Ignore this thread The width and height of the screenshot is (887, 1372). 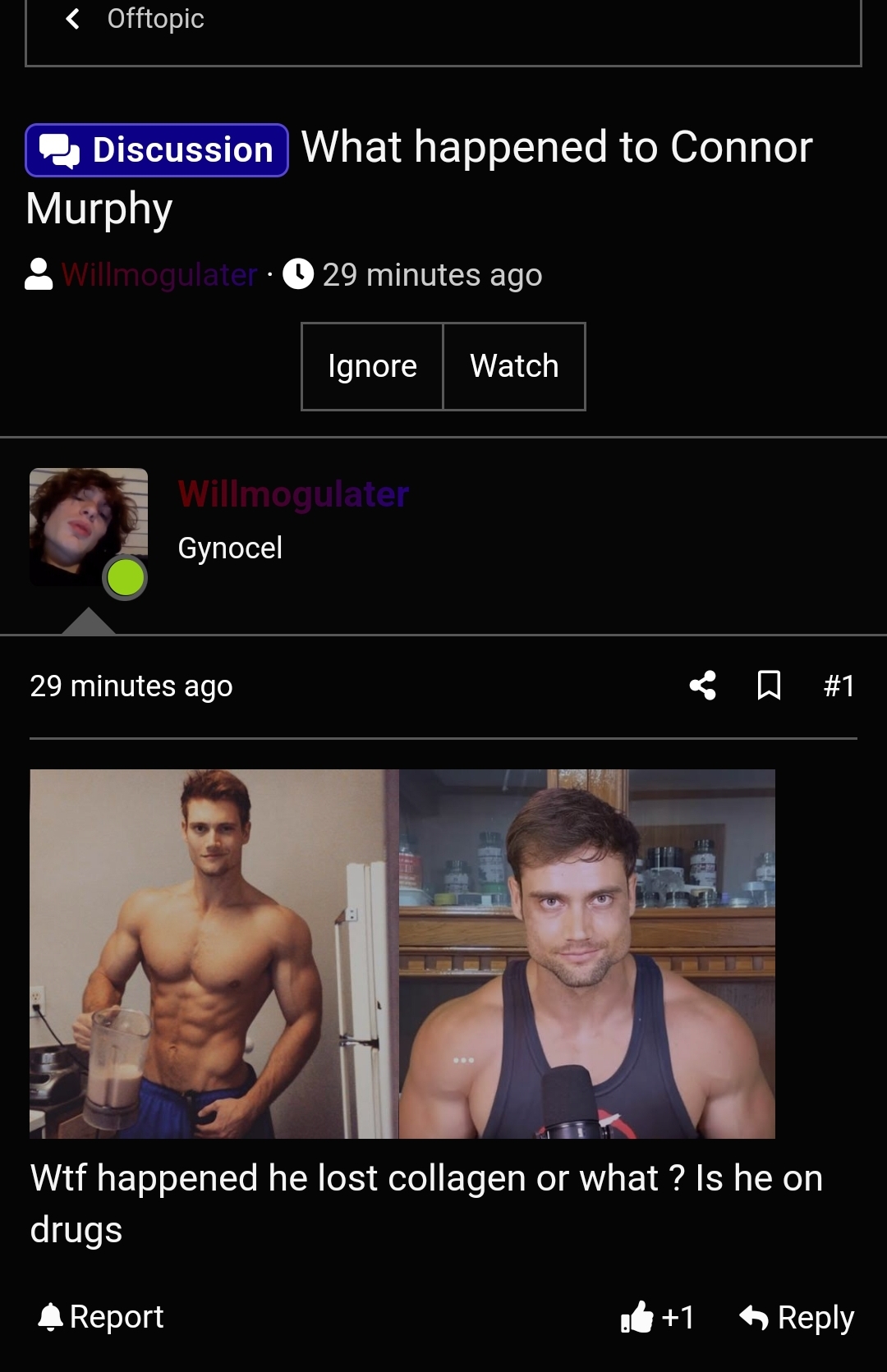point(372,366)
